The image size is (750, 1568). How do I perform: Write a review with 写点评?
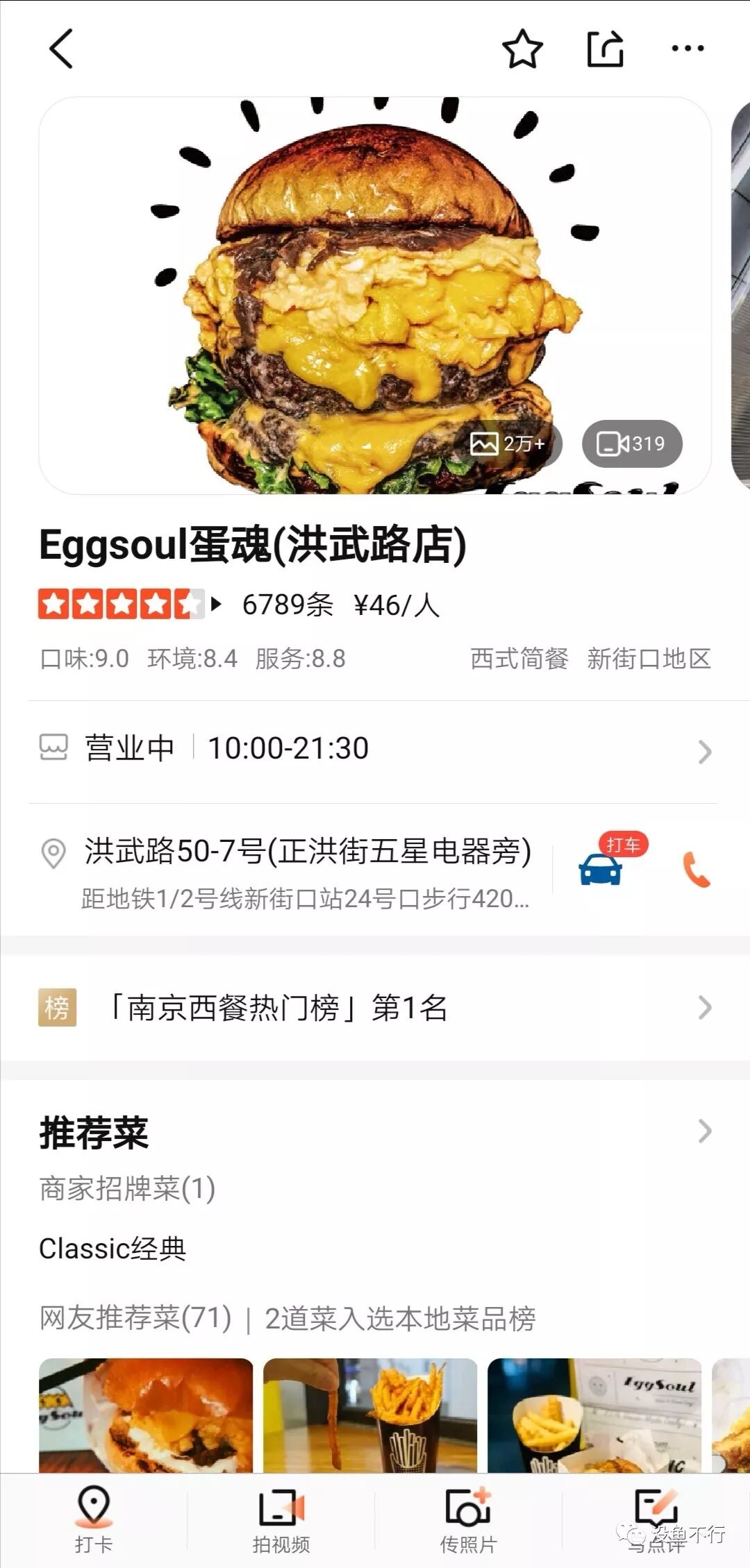656,1519
